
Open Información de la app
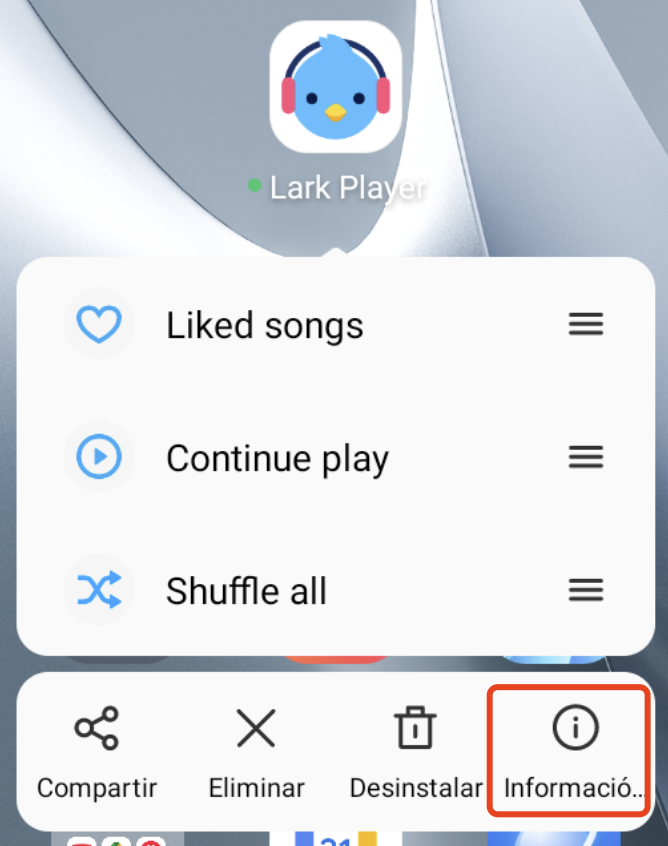tap(573, 752)
